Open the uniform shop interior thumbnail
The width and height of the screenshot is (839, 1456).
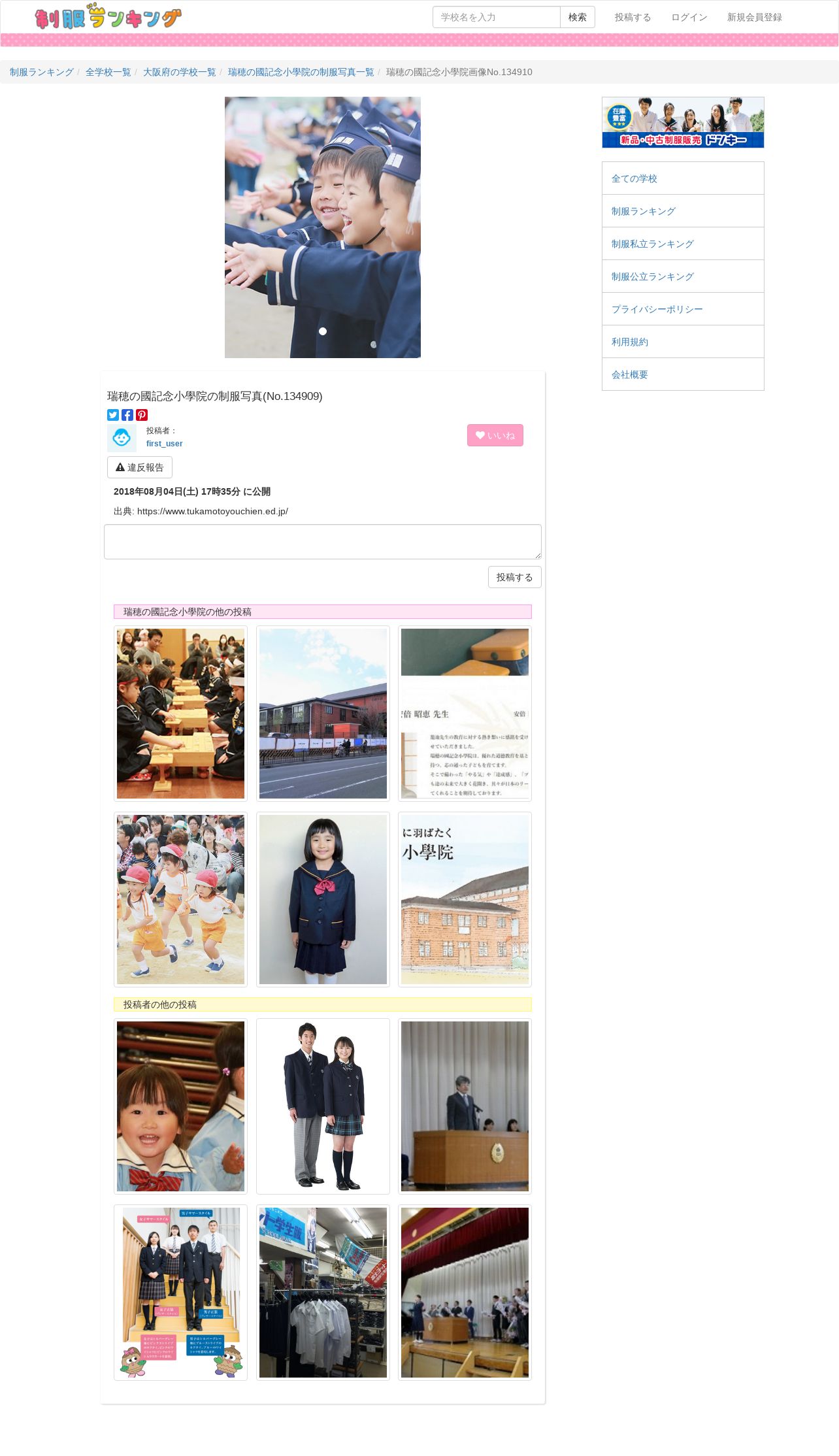(x=323, y=1293)
